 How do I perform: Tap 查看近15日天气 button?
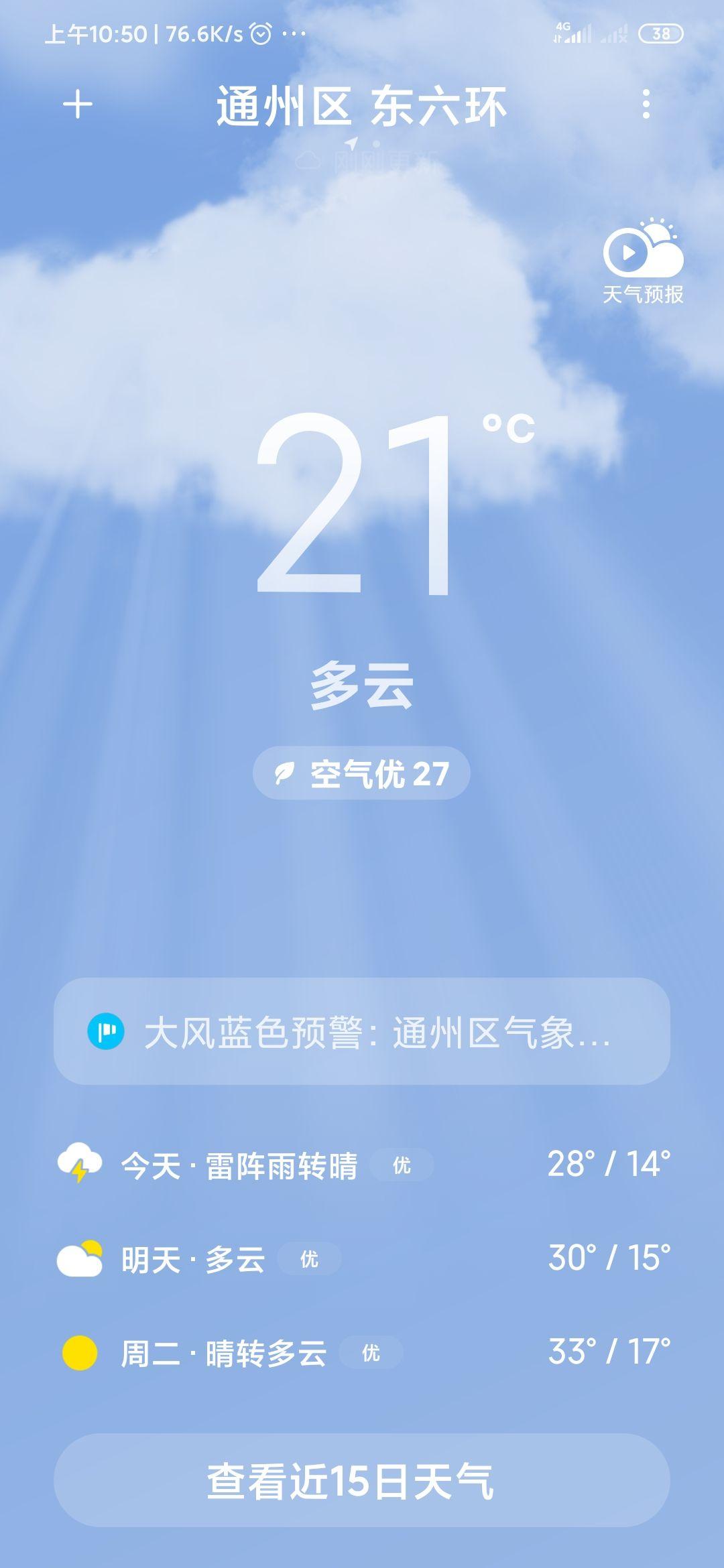pyautogui.click(x=362, y=1481)
